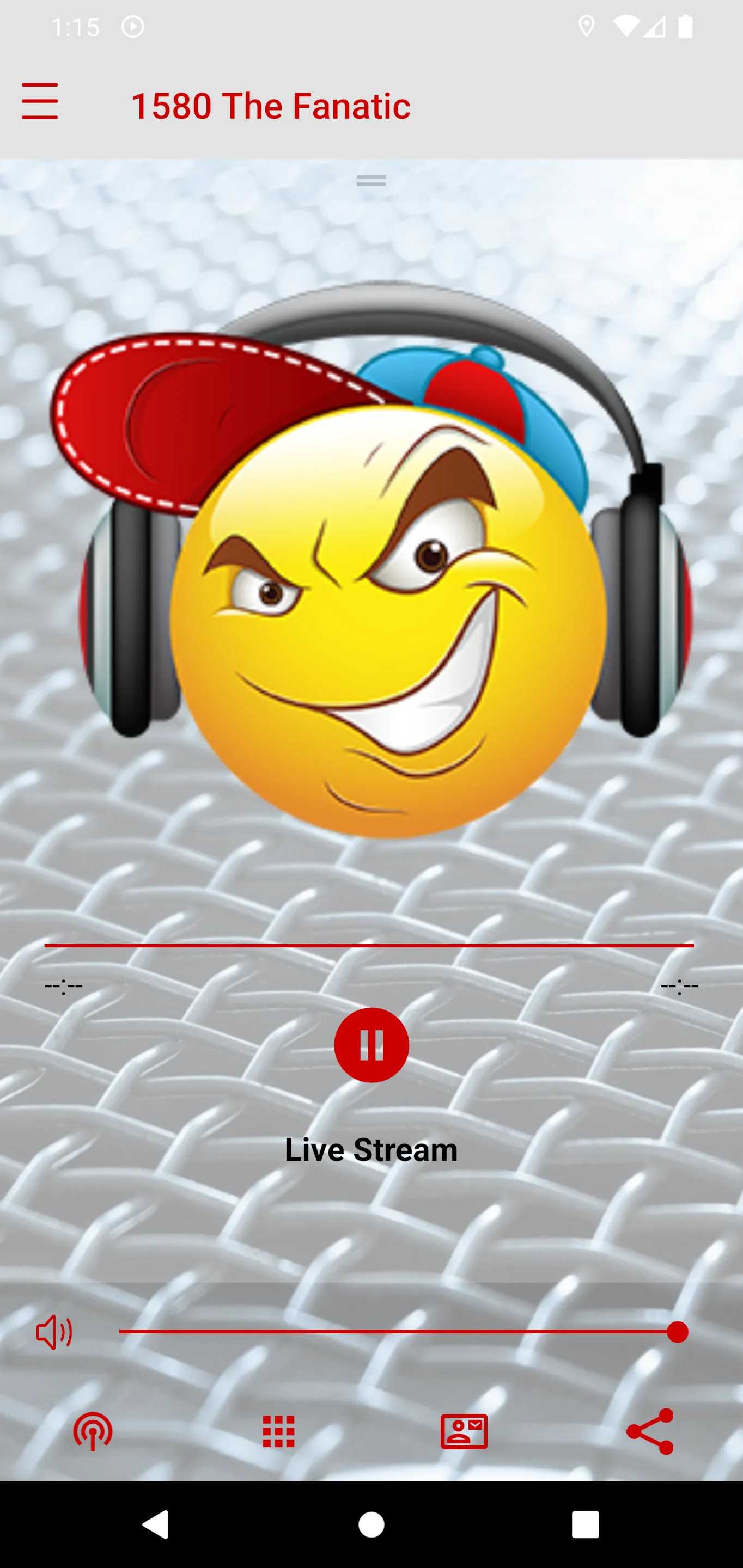Open the contact card icon

pyautogui.click(x=464, y=1431)
